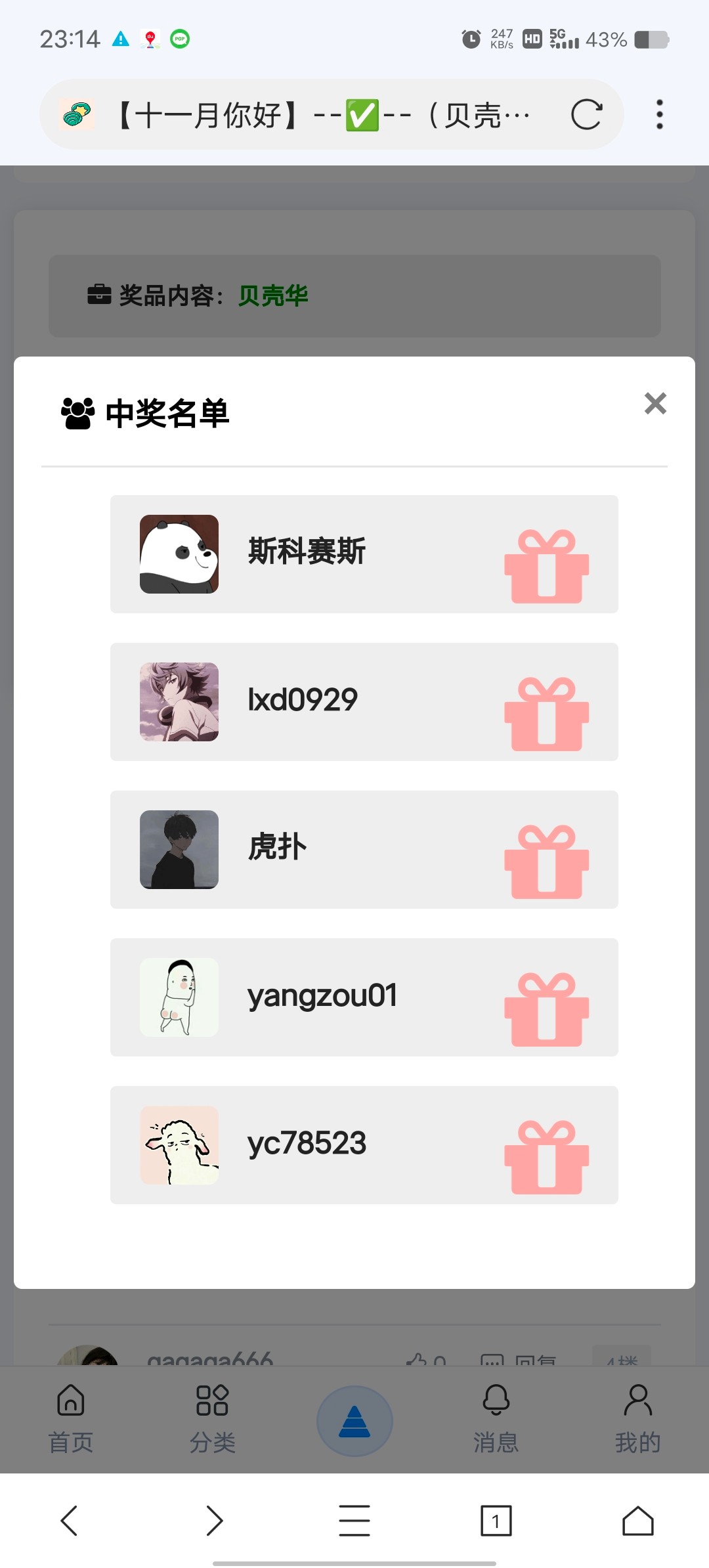Image resolution: width=709 pixels, height=1568 pixels.
Task: Open winner 斯科赛斯's entry
Action: click(364, 554)
